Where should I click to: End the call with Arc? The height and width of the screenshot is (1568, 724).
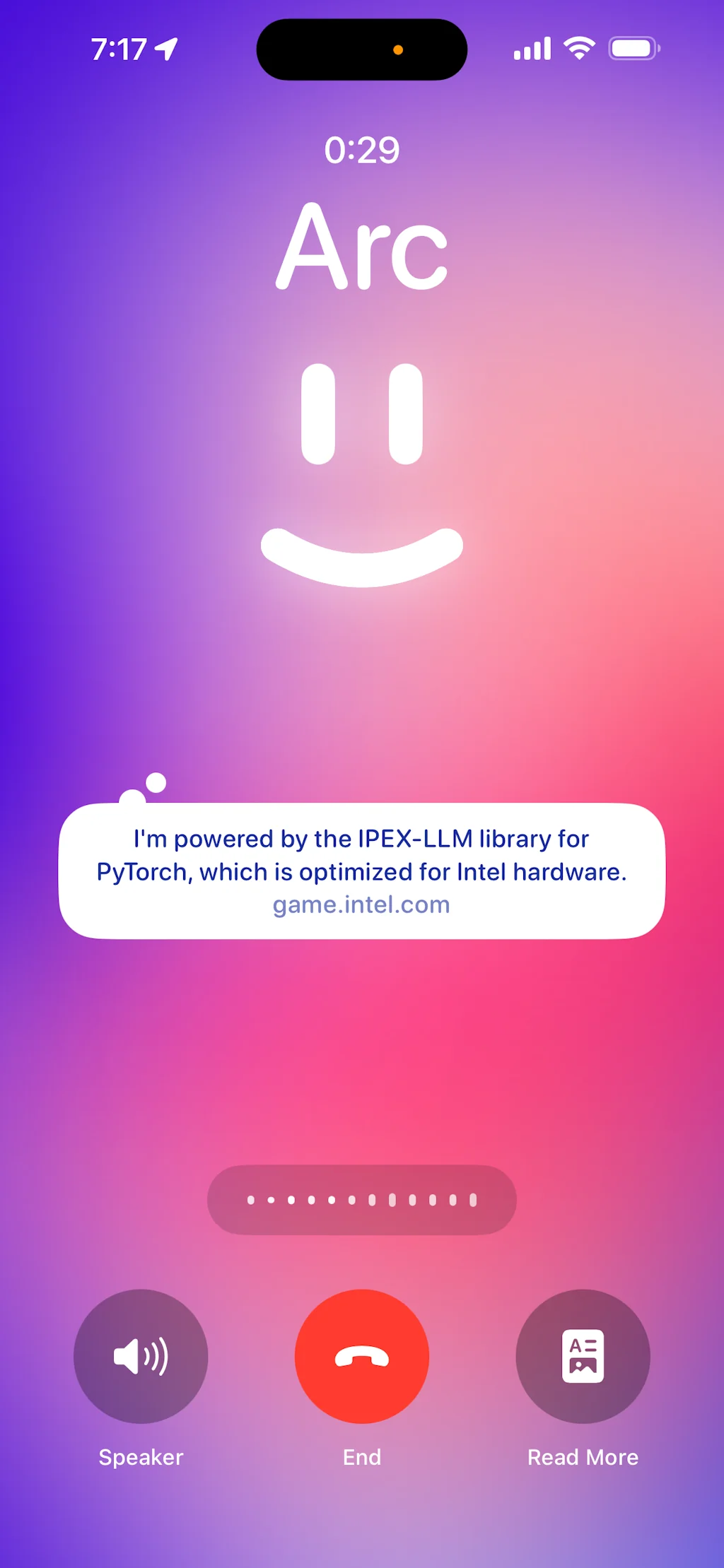click(361, 1356)
